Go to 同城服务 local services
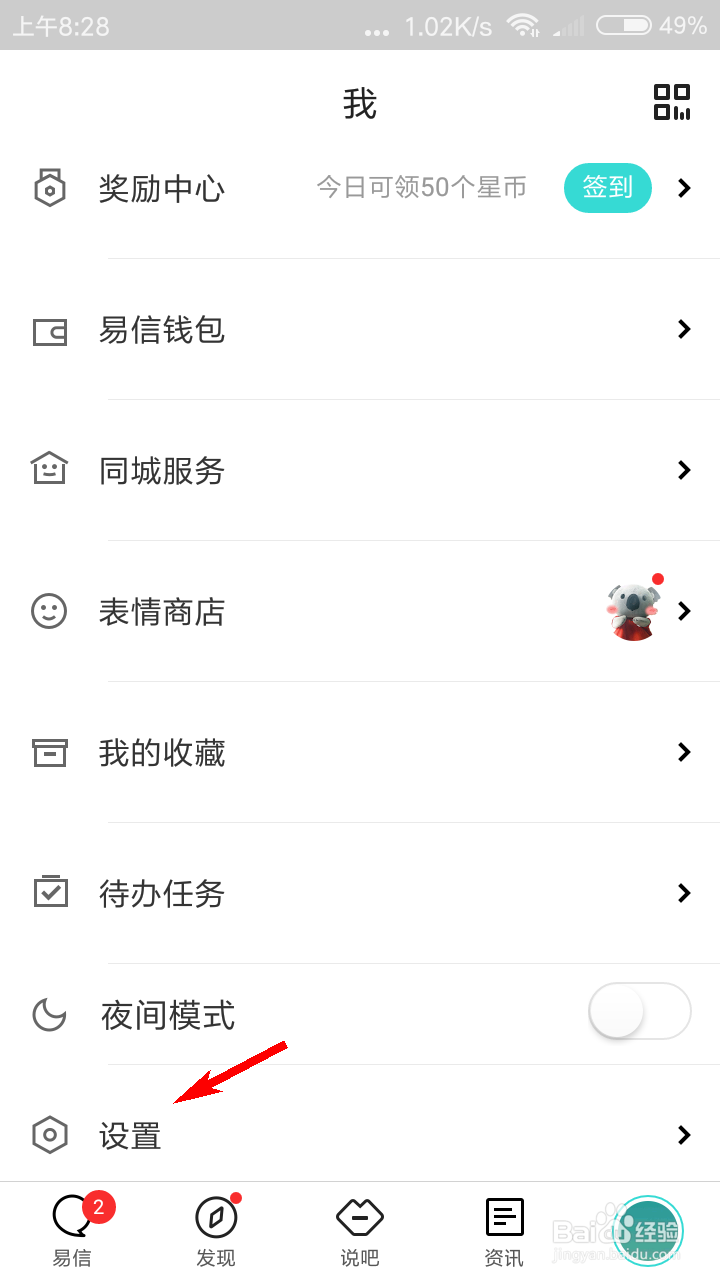Image resolution: width=720 pixels, height=1280 pixels. [162, 471]
